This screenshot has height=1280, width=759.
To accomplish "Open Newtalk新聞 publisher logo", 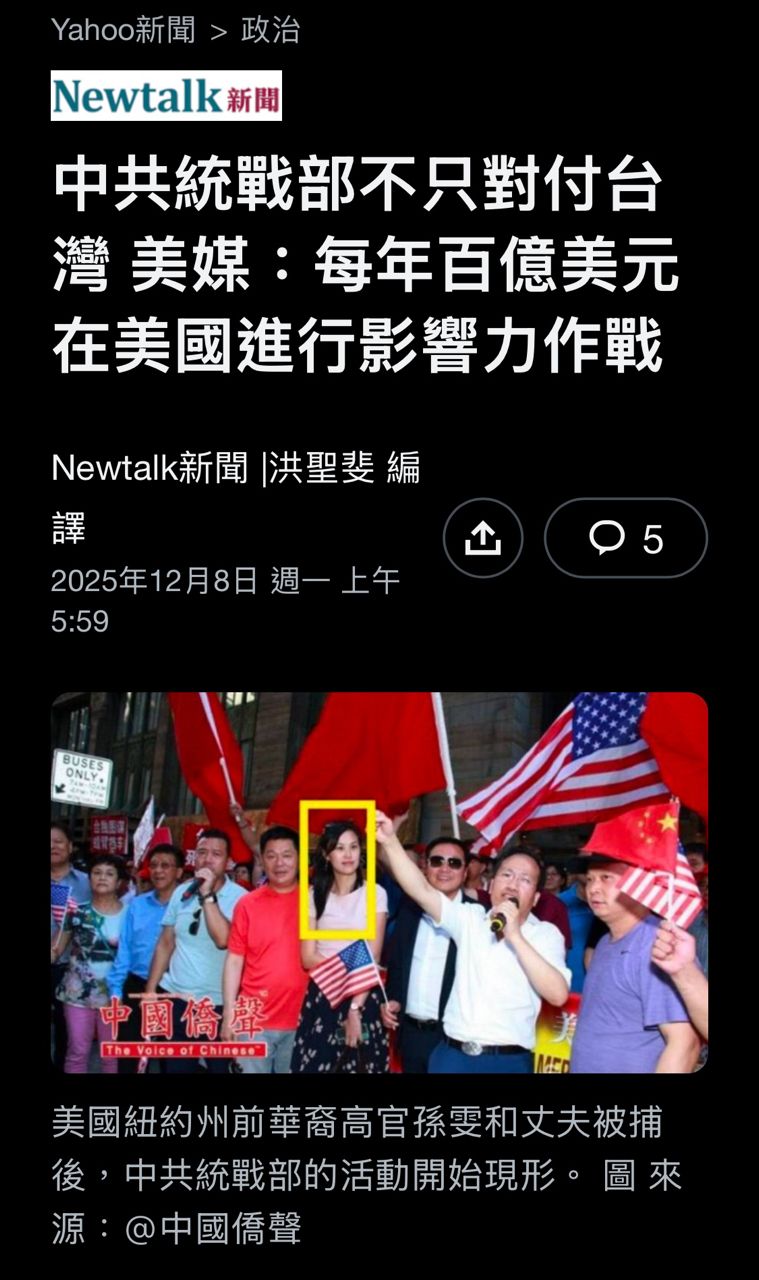I will 166,96.
